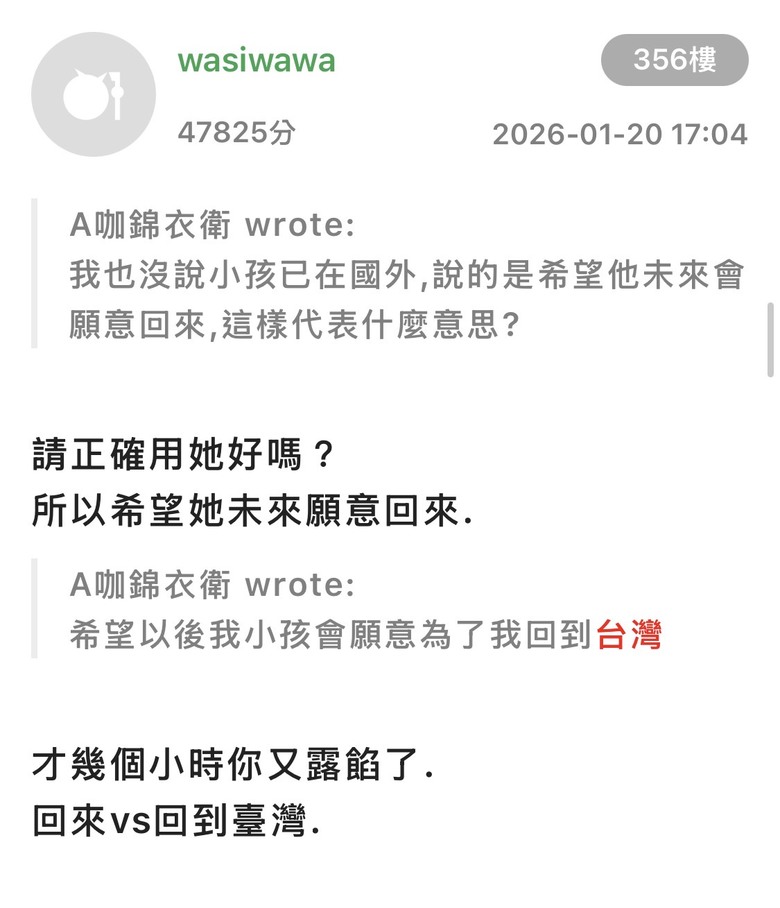Open wasiwawa's profile avatar

pyautogui.click(x=93, y=95)
